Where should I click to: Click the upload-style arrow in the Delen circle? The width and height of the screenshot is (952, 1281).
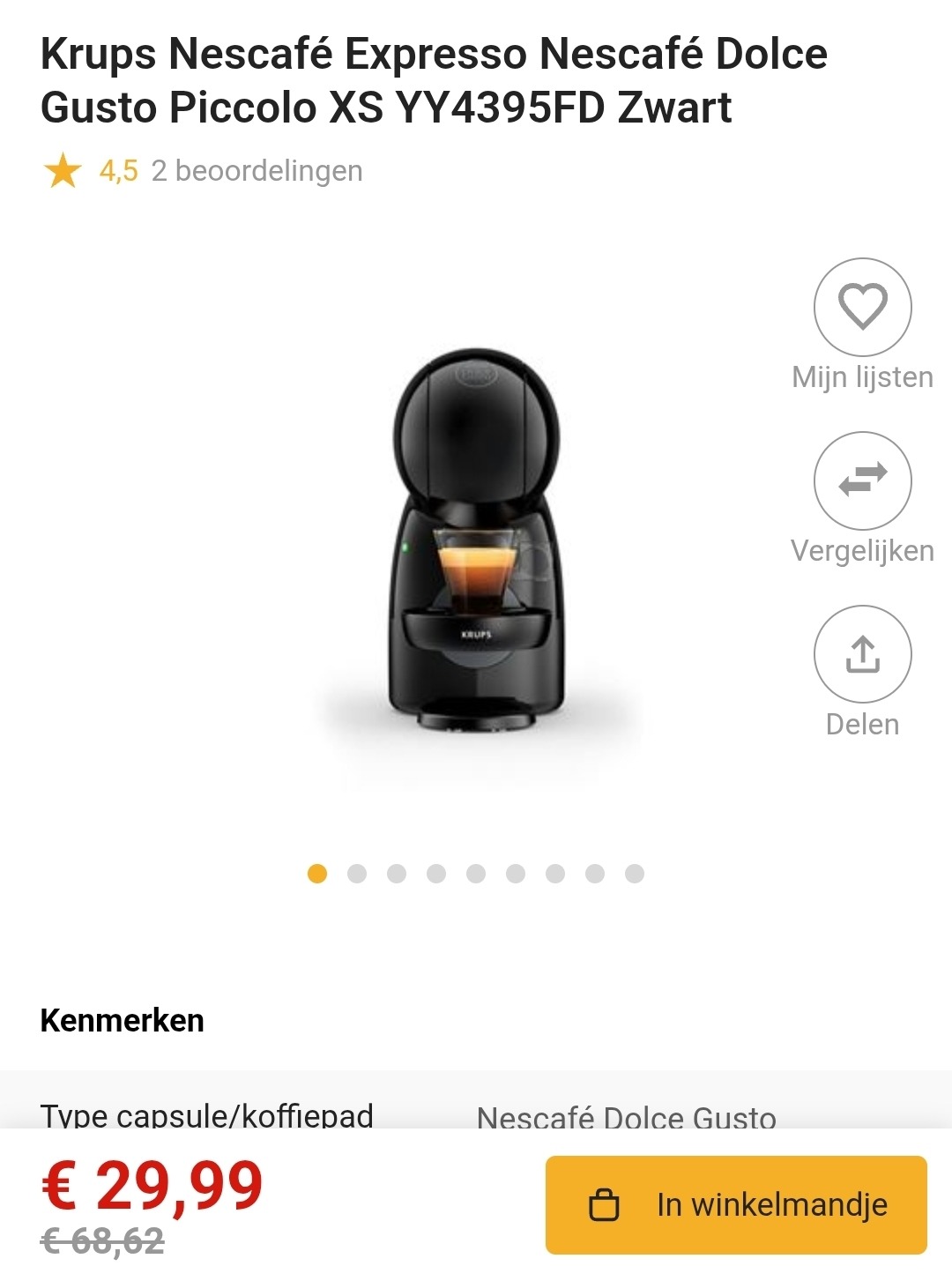[x=862, y=654]
